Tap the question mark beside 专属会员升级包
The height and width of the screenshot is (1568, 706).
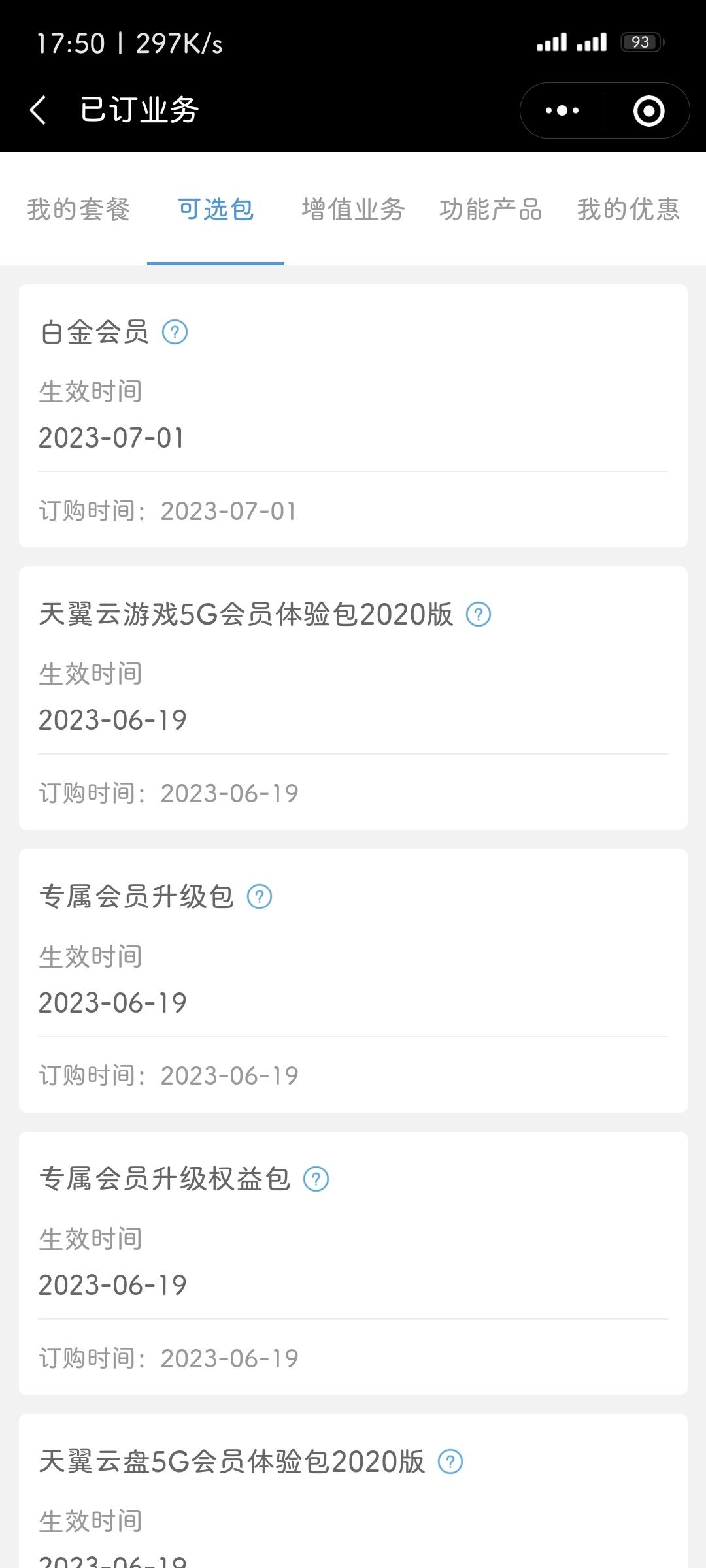tap(260, 896)
